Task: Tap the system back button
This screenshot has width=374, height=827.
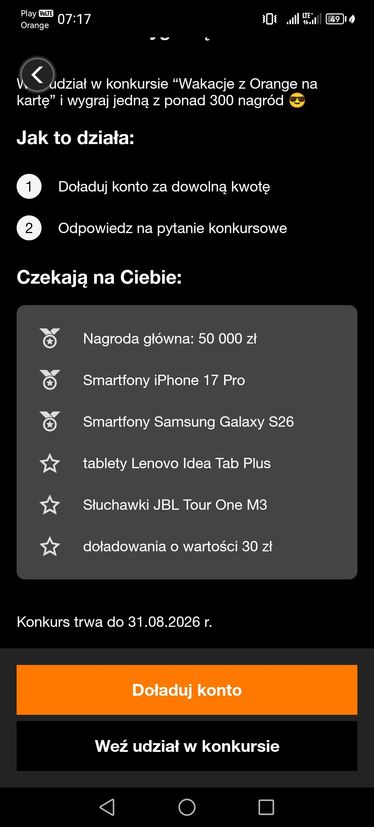Action: click(x=107, y=806)
